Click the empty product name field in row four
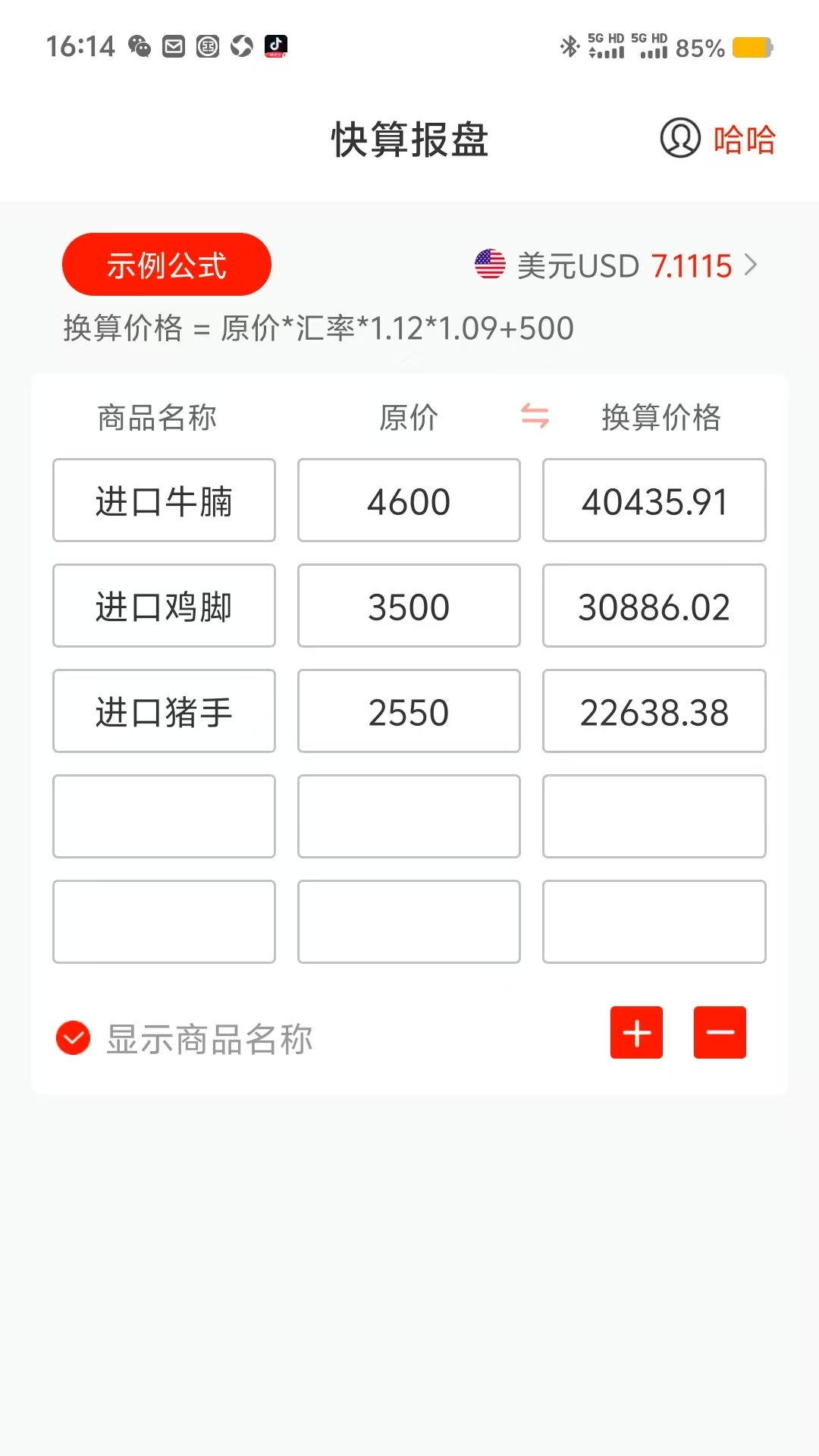The image size is (819, 1456). [163, 817]
